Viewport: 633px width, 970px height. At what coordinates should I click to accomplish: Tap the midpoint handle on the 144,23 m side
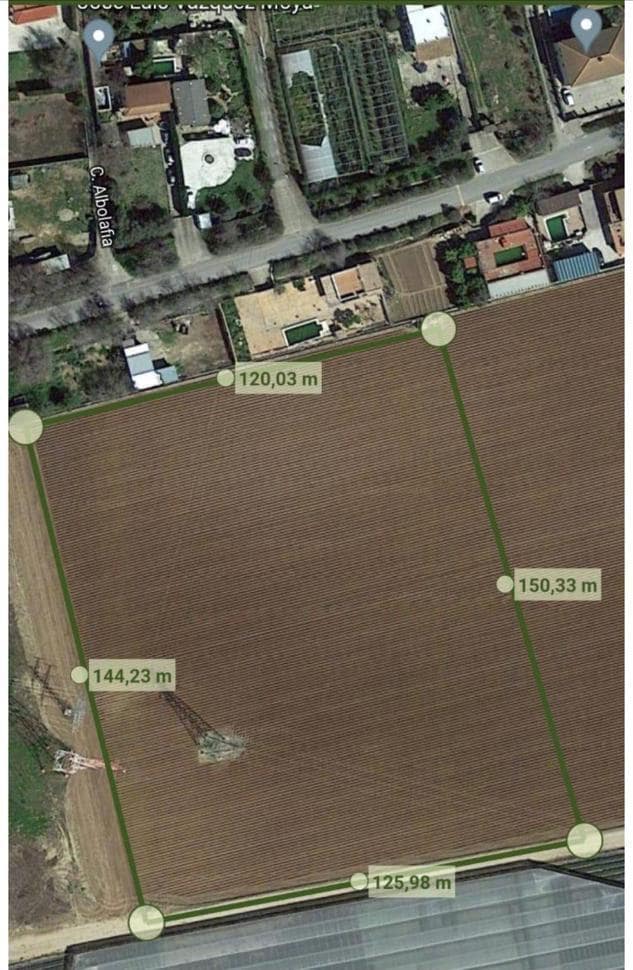click(x=80, y=675)
